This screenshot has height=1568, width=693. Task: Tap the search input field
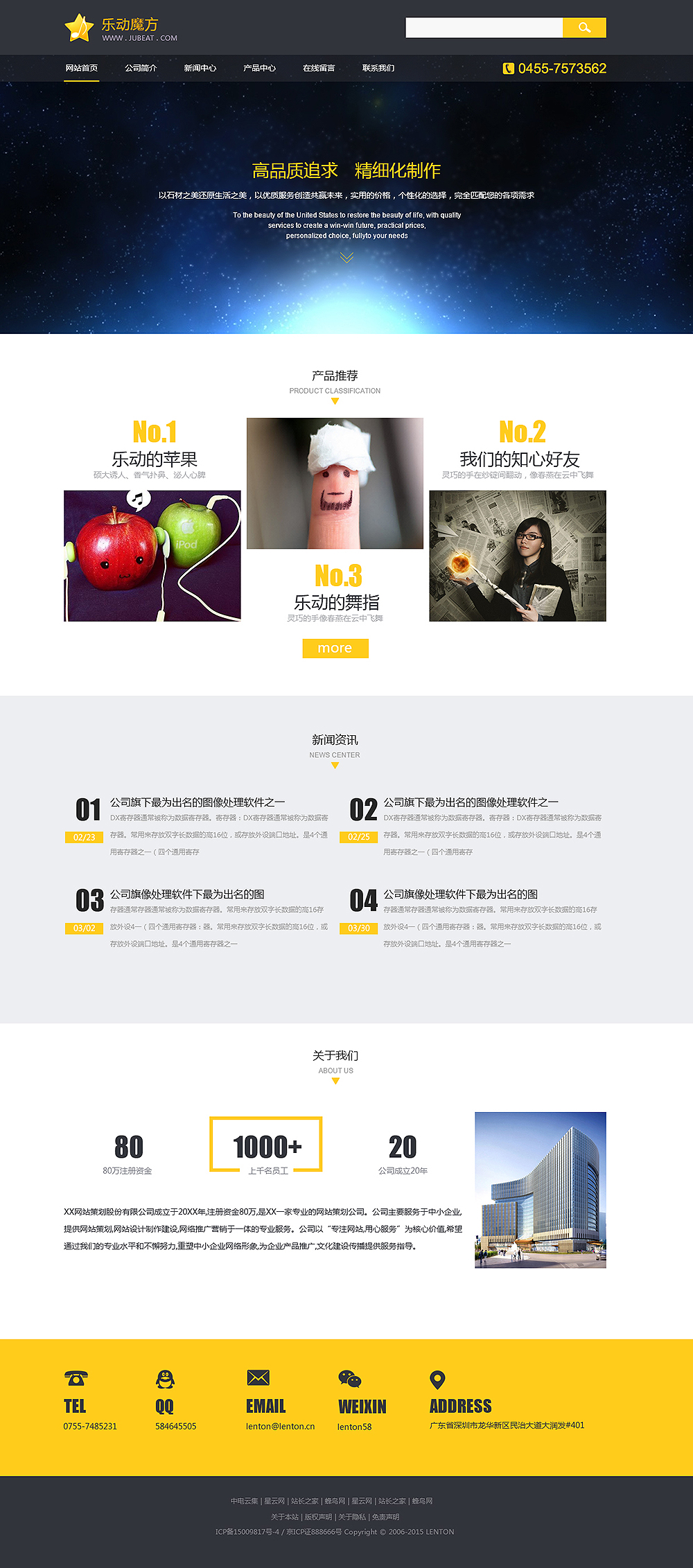click(x=484, y=28)
